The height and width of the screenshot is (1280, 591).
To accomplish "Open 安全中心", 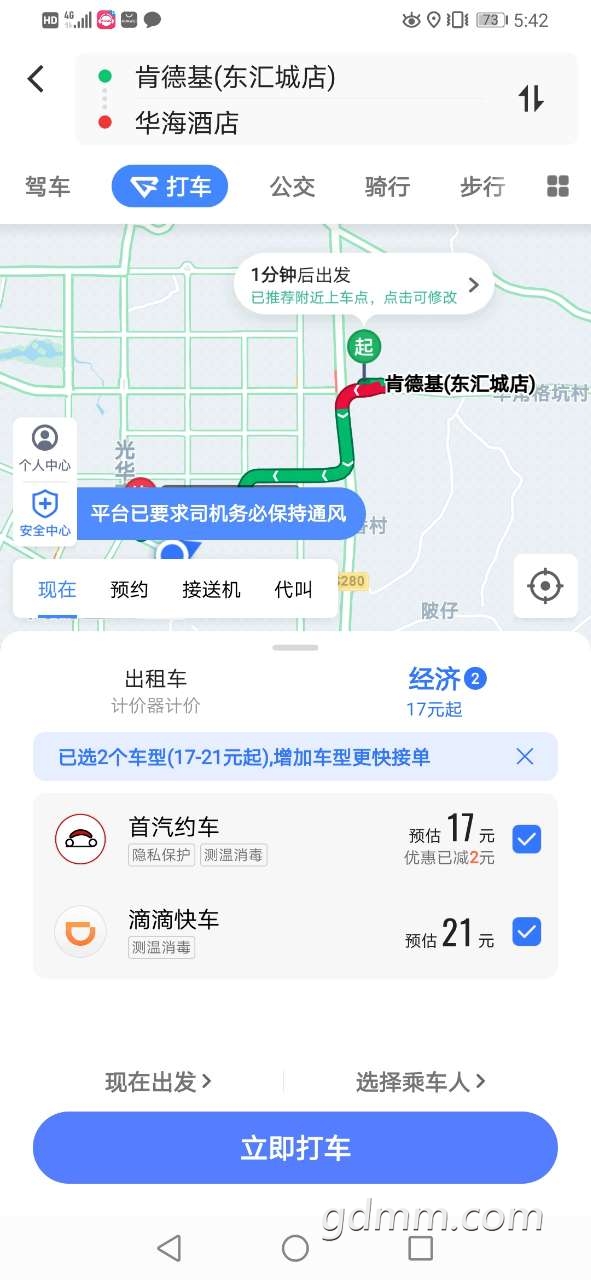I will point(45,513).
